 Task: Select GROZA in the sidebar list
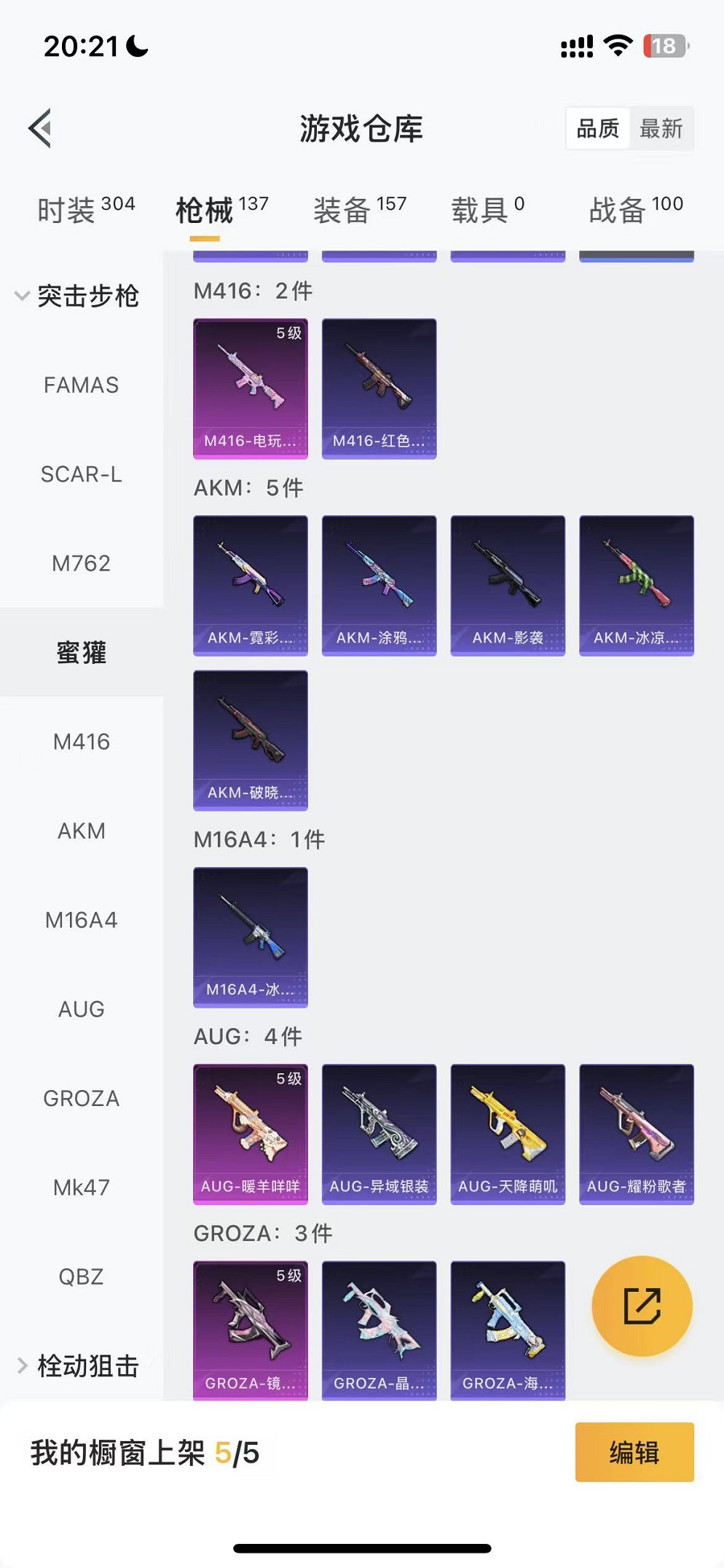pos(81,1098)
